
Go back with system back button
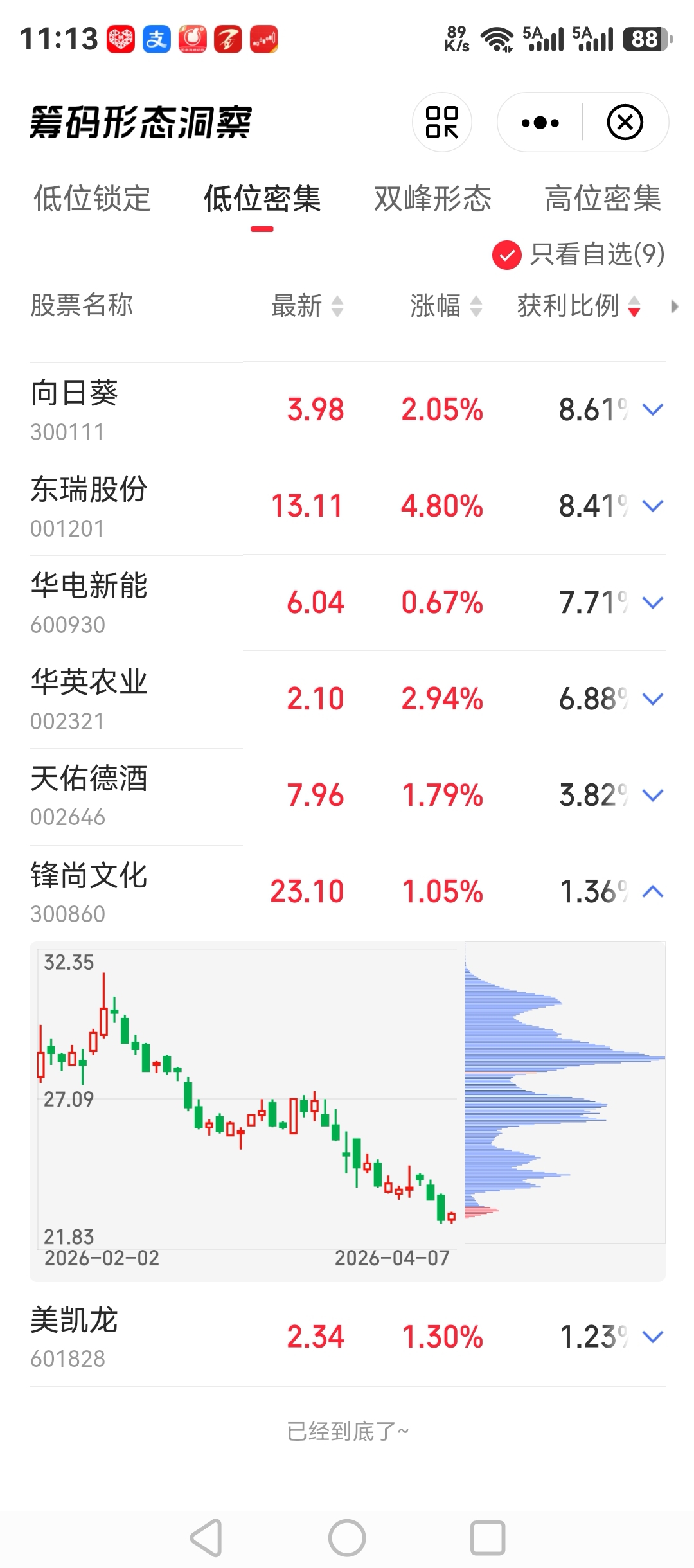click(206, 1538)
